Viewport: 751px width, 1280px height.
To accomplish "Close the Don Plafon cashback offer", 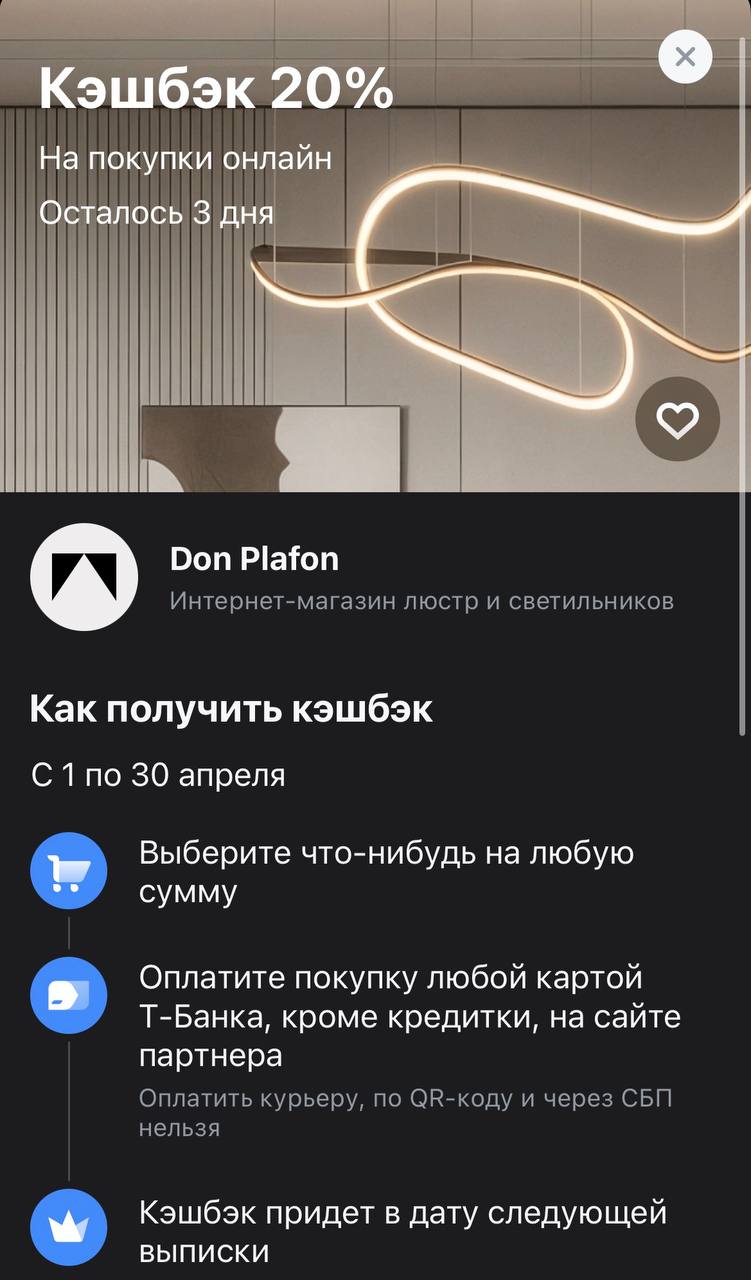I will pos(685,57).
